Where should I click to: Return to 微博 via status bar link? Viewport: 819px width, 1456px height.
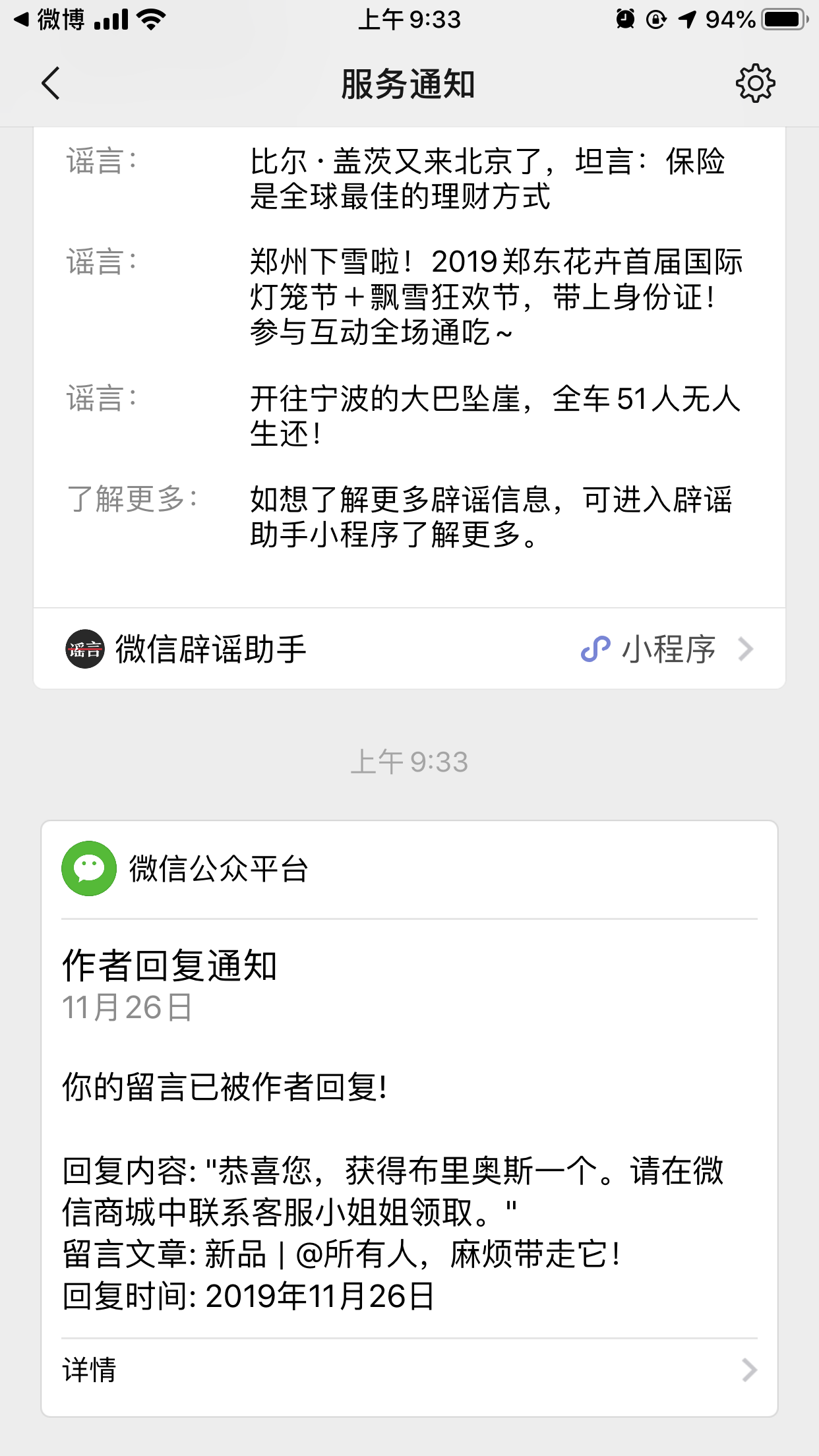tap(49, 20)
